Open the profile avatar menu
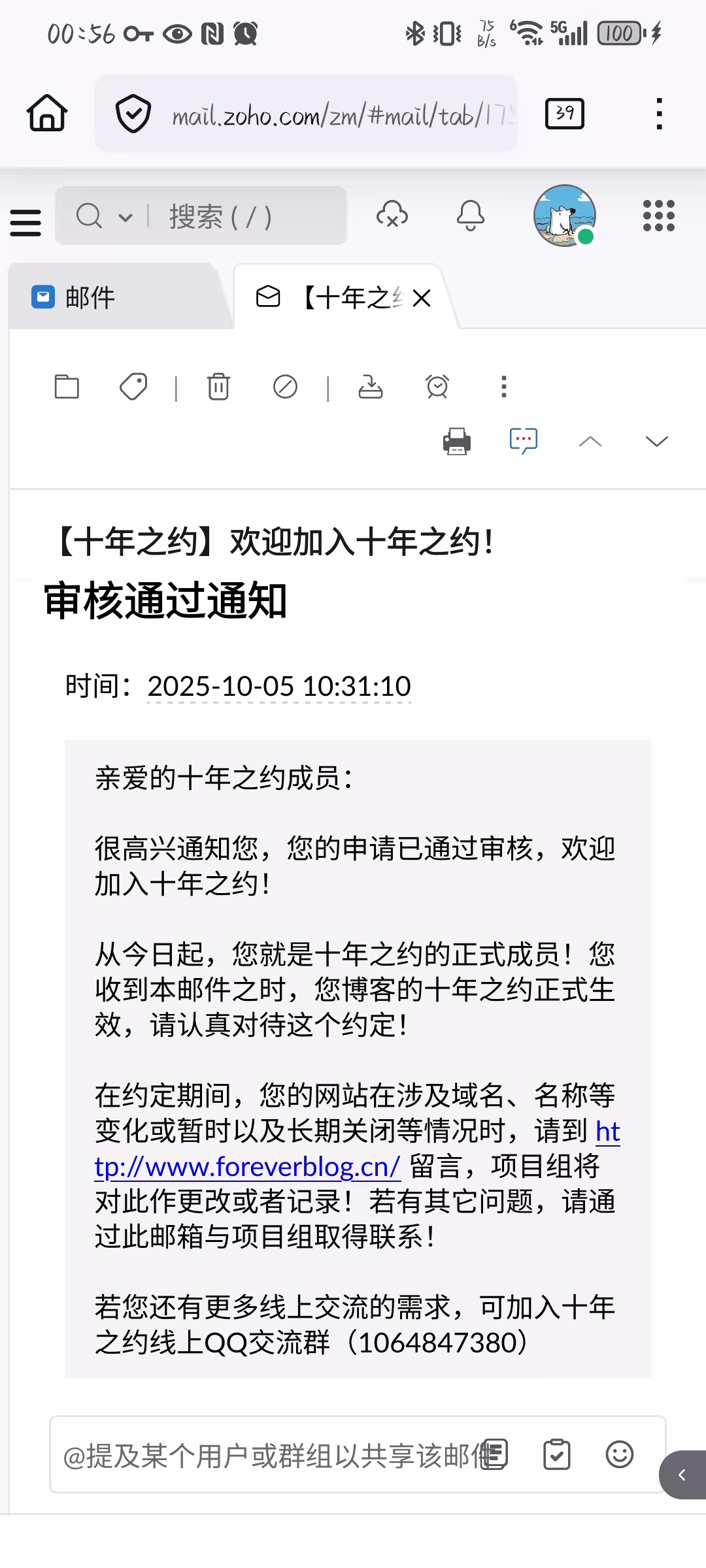Screen dimensions: 706x1568 [x=564, y=215]
